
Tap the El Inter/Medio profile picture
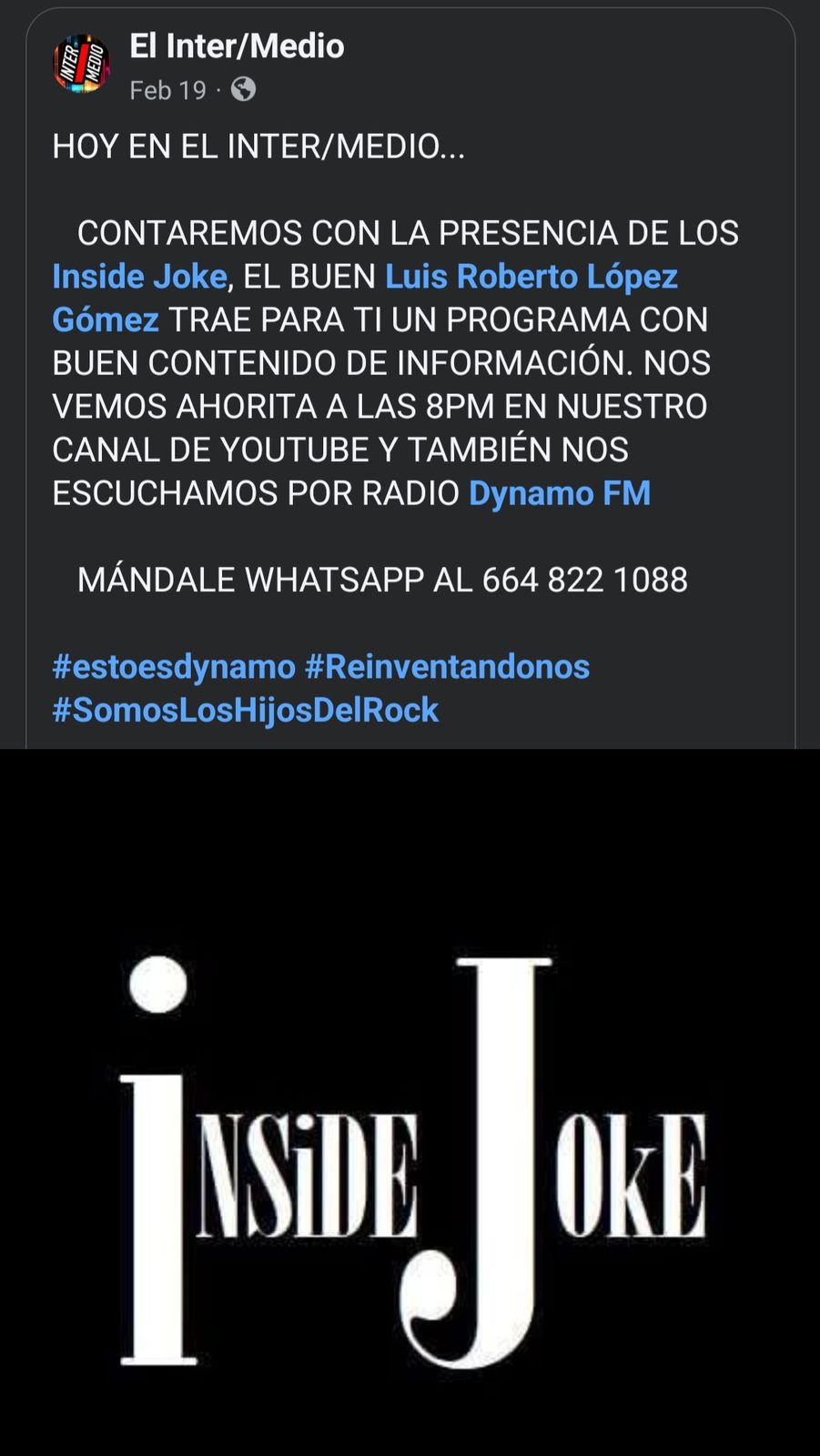(82, 65)
